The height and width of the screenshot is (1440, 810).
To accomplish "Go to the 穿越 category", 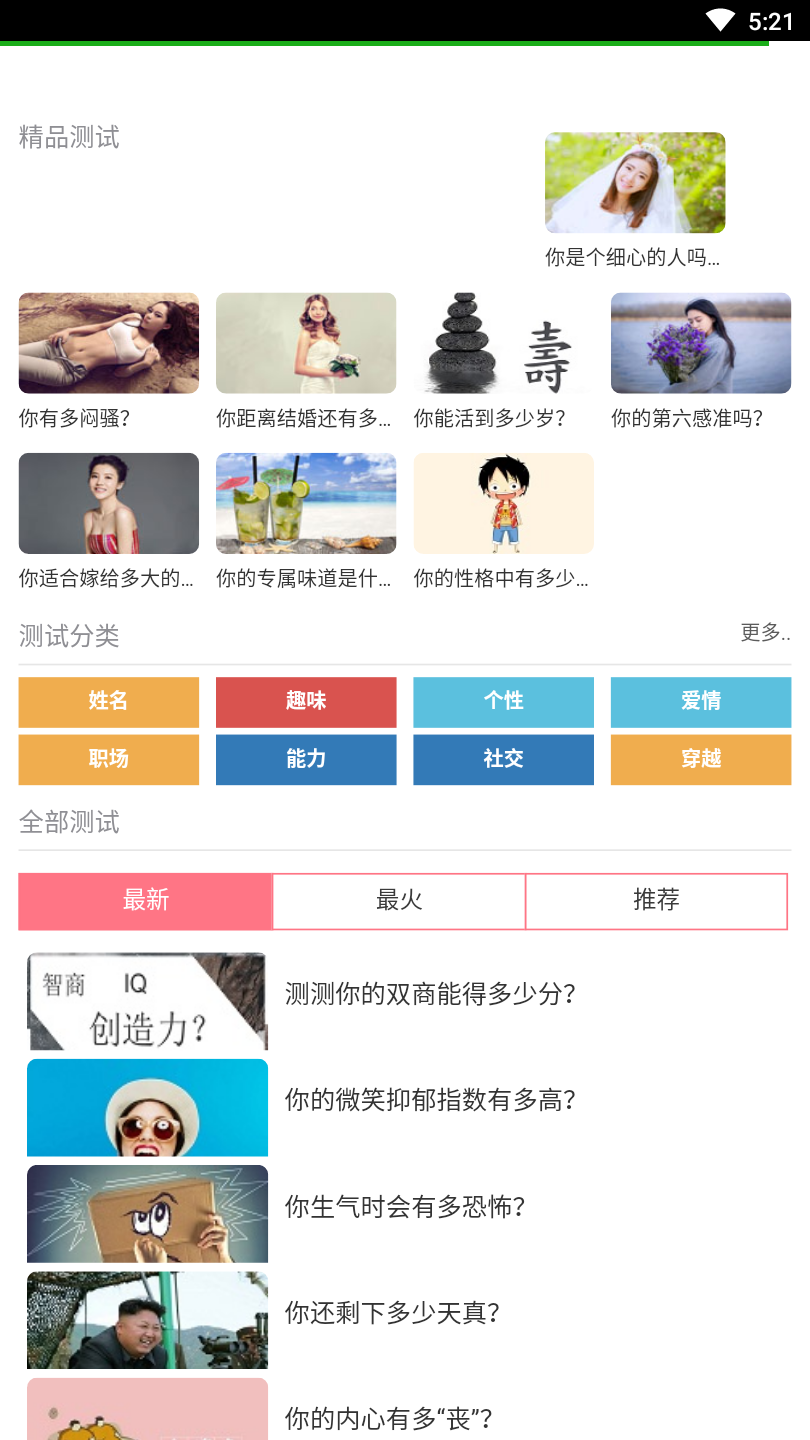I will tap(700, 760).
